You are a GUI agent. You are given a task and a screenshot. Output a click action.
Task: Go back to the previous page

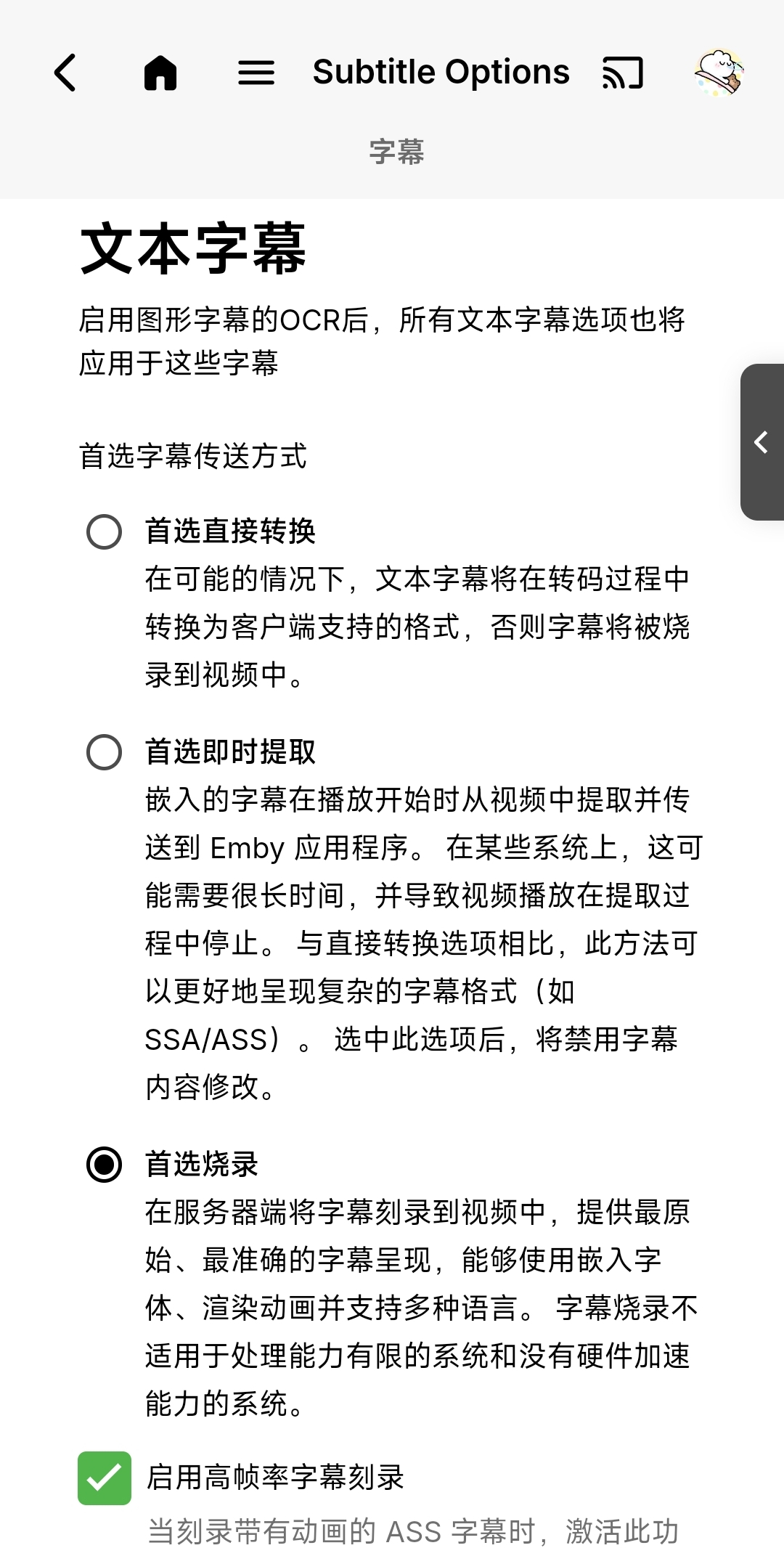65,73
